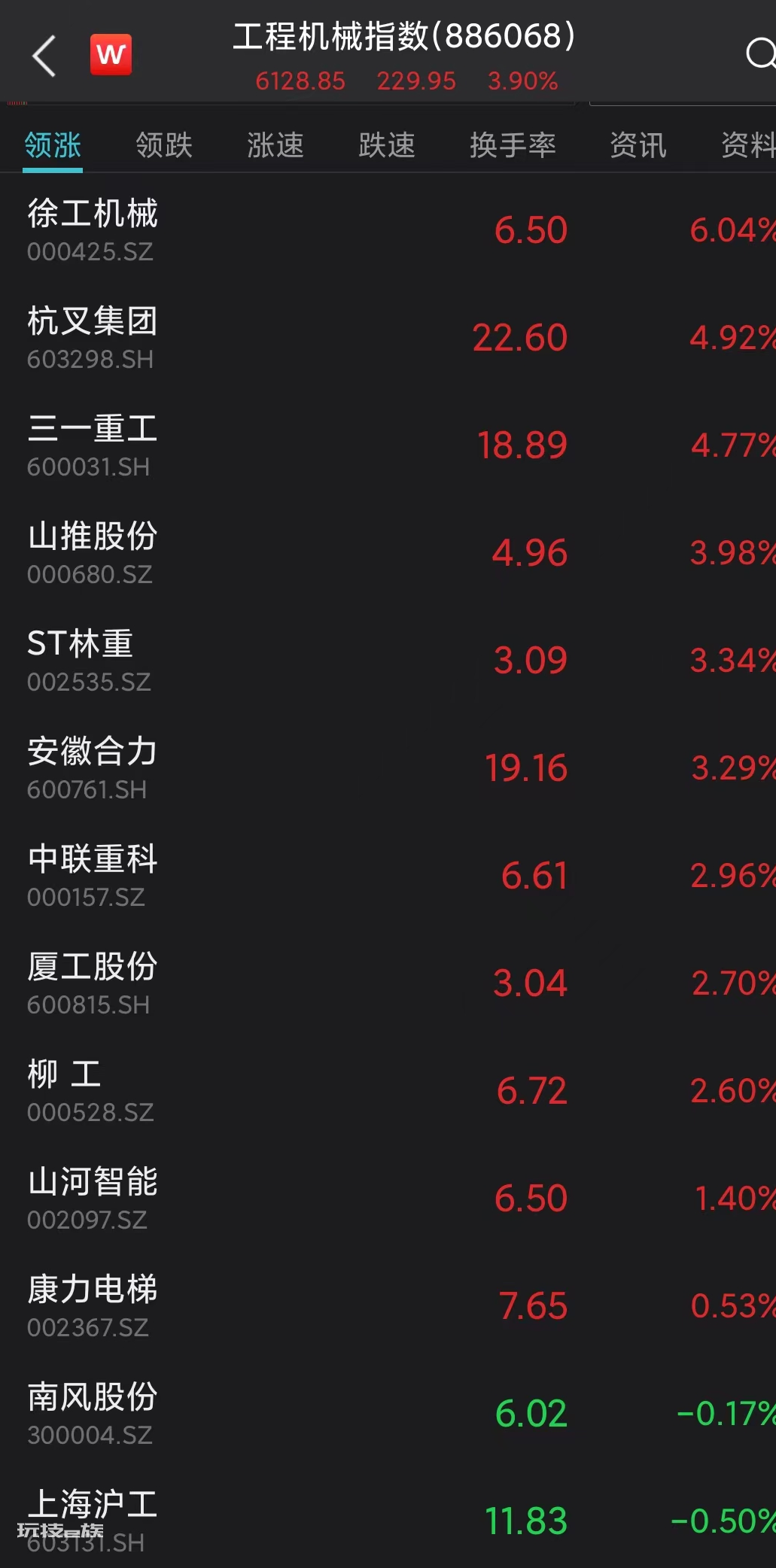View 南风股份 stock row
776x1568 pixels.
click(388, 1413)
